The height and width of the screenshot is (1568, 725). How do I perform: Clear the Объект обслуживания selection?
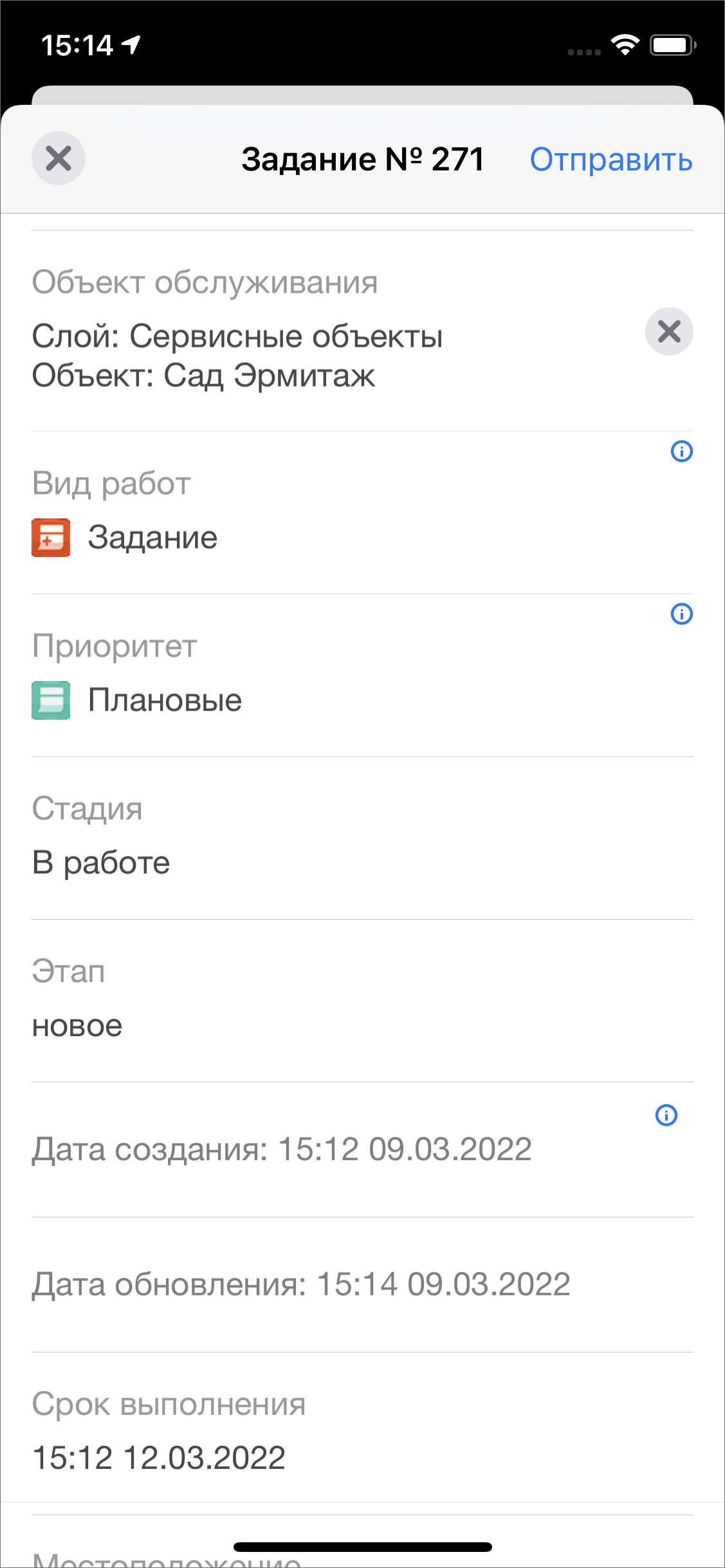669,332
